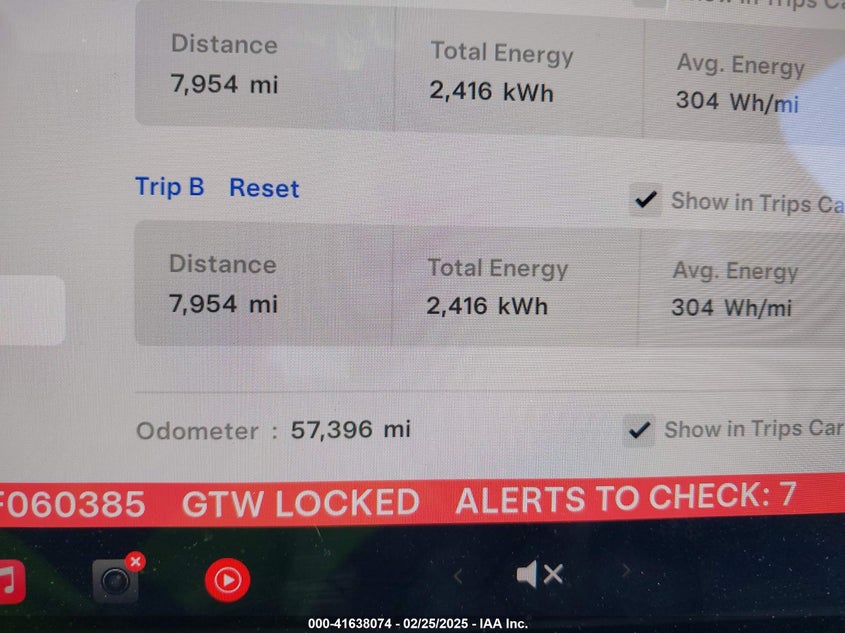845x633 pixels.
Task: Reset the Trip B counter
Action: pos(264,188)
